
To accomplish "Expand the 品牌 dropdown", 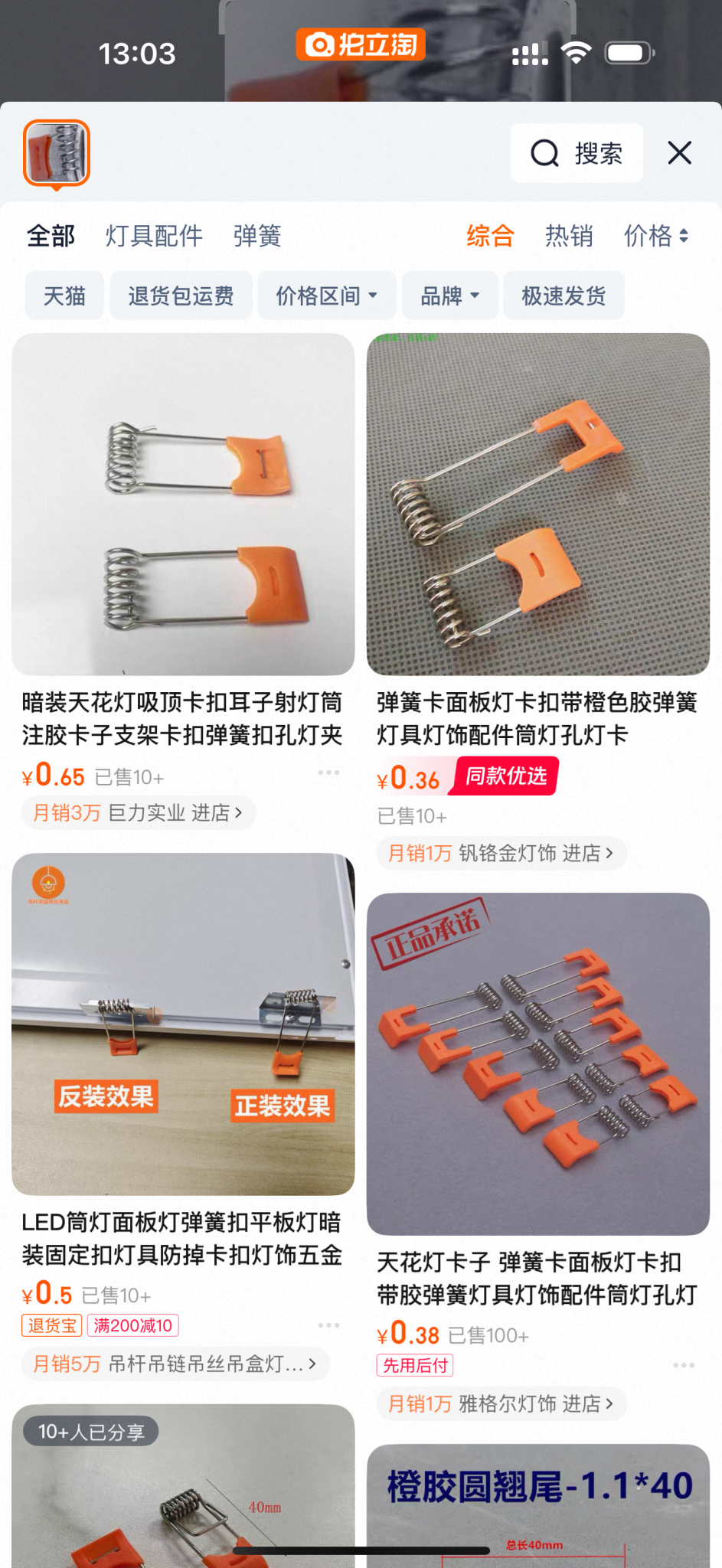I will pos(450,296).
